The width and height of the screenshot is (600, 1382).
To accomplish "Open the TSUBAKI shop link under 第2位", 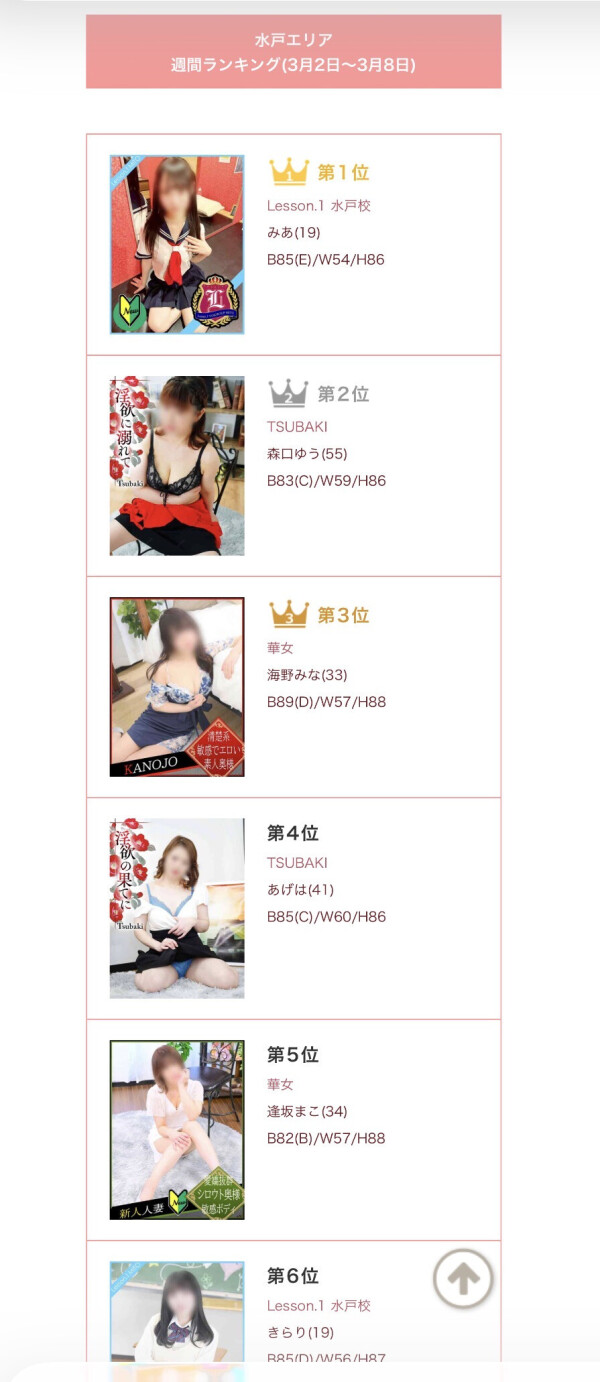I will 297,427.
